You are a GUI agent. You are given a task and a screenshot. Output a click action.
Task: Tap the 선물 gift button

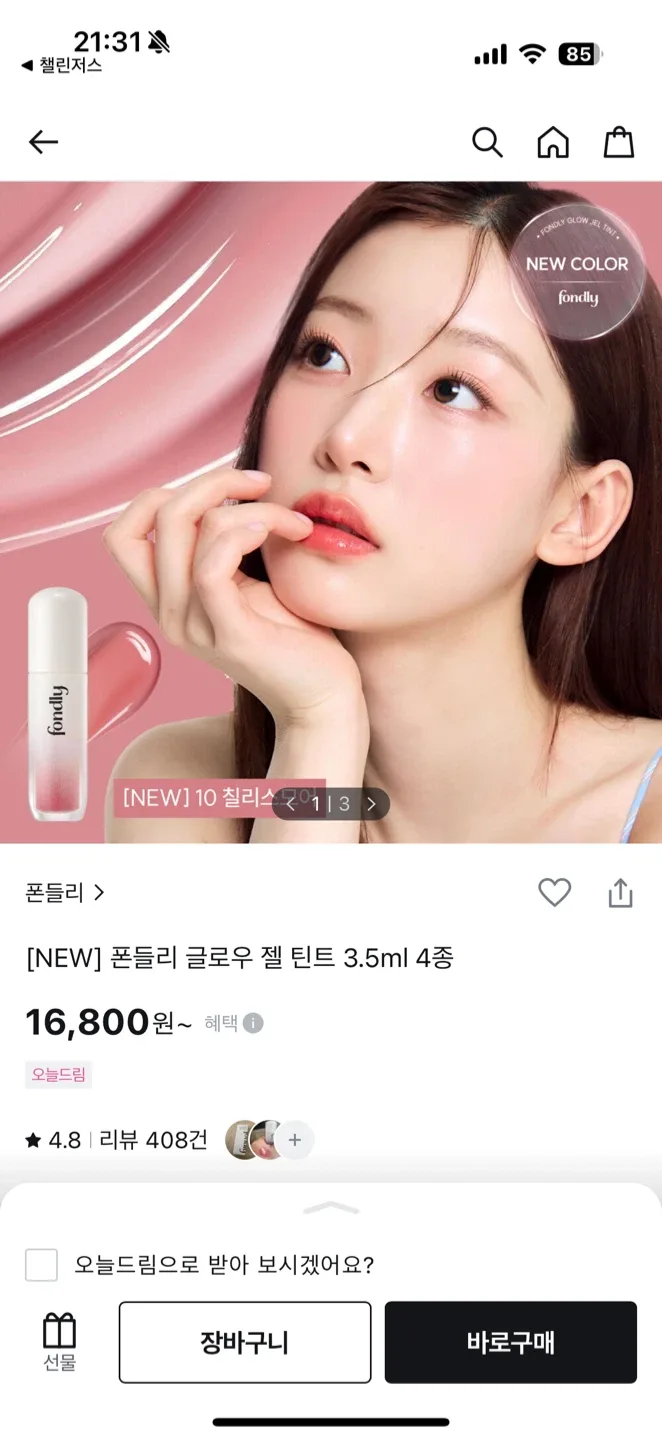click(60, 1342)
